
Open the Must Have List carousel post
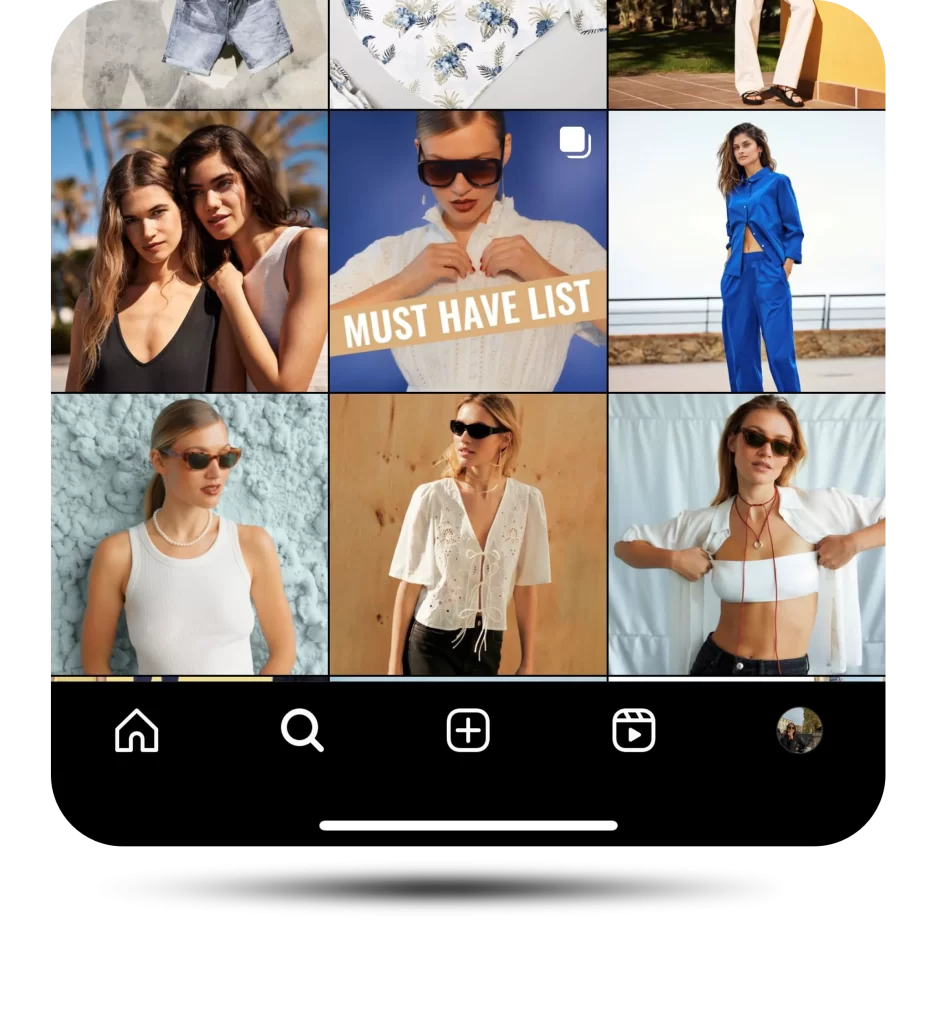468,251
